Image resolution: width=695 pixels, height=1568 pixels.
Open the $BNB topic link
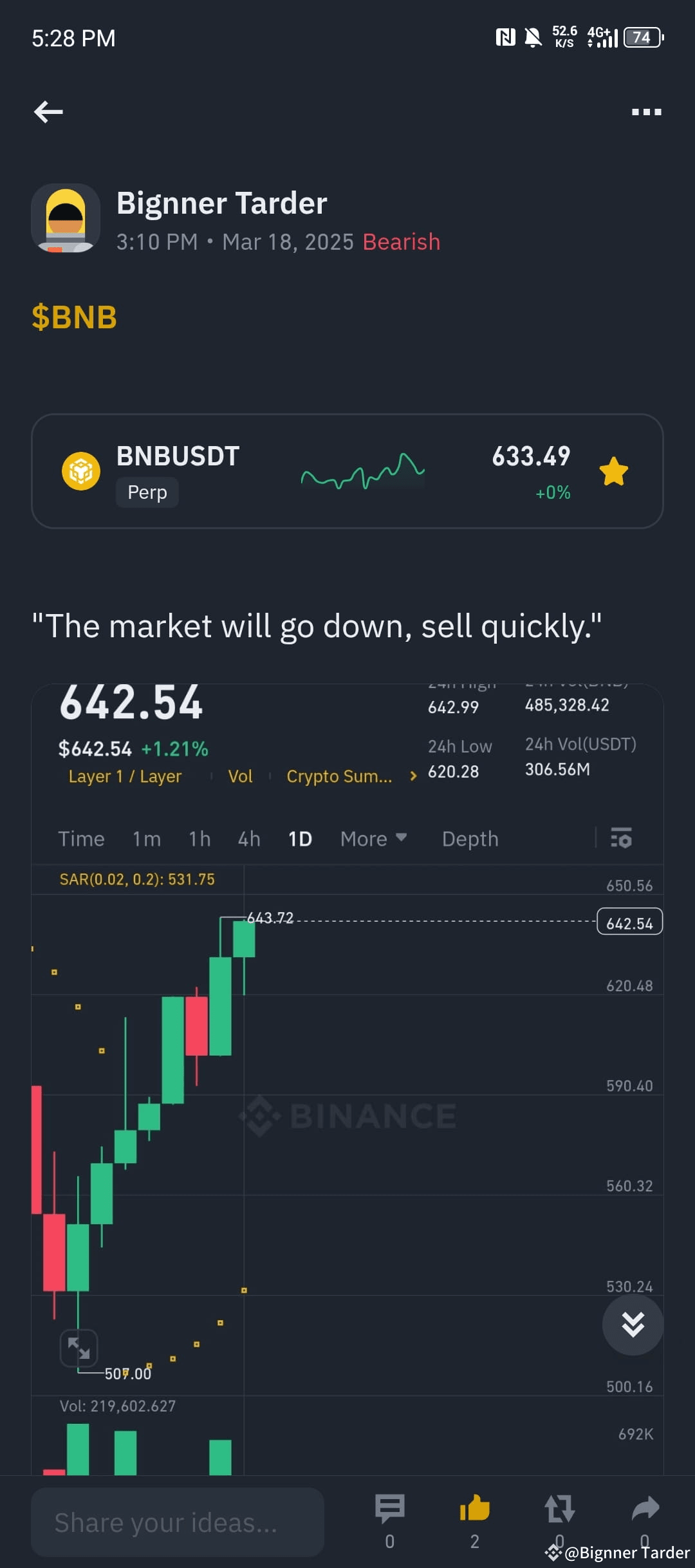(74, 316)
